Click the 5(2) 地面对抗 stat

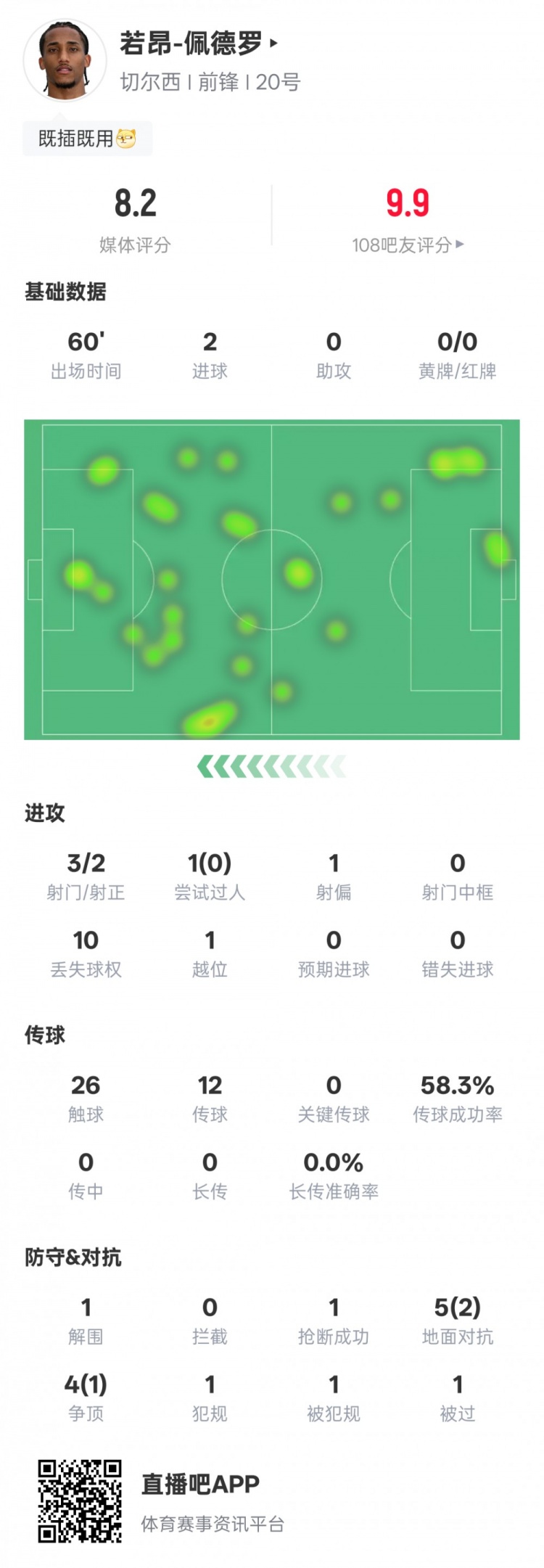(457, 1313)
